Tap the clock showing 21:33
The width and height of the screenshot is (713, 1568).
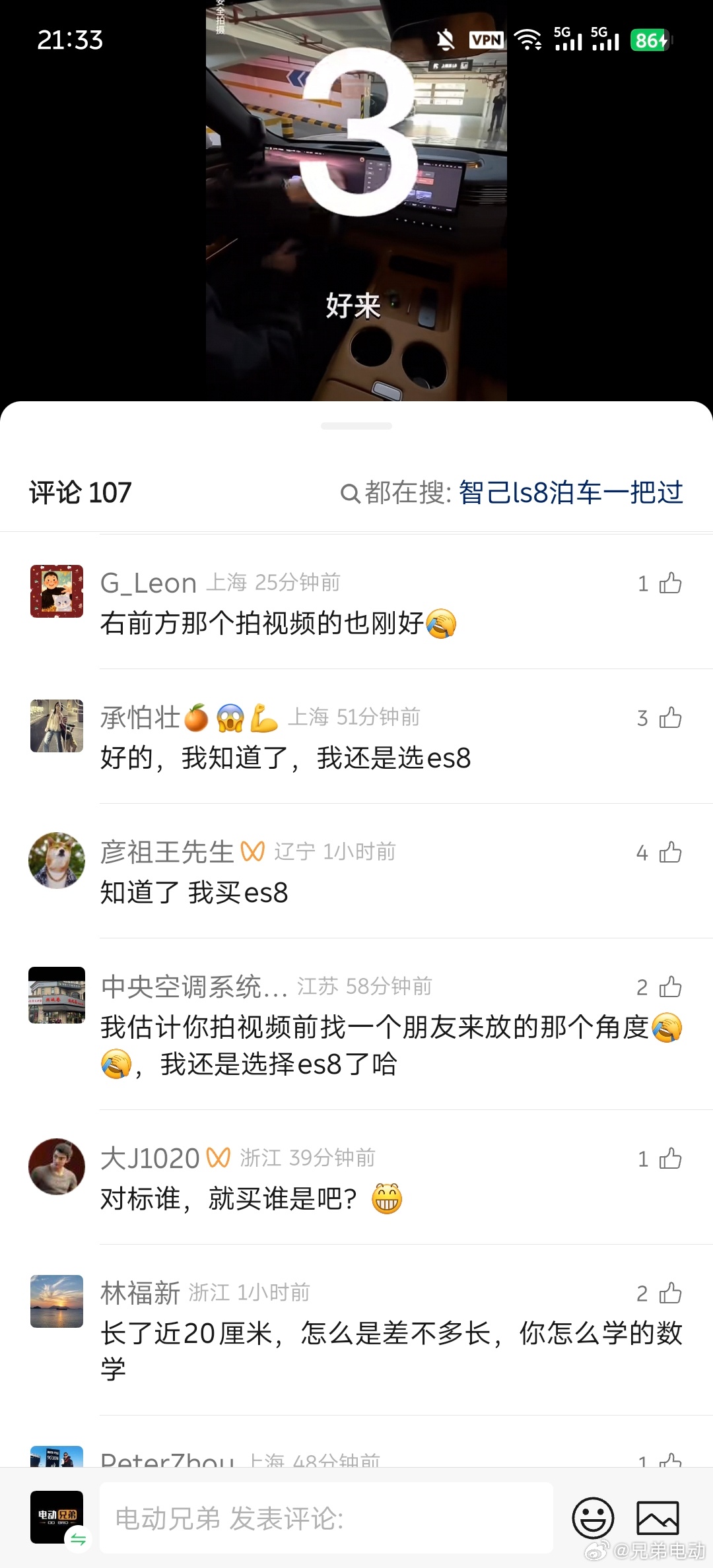point(69,41)
